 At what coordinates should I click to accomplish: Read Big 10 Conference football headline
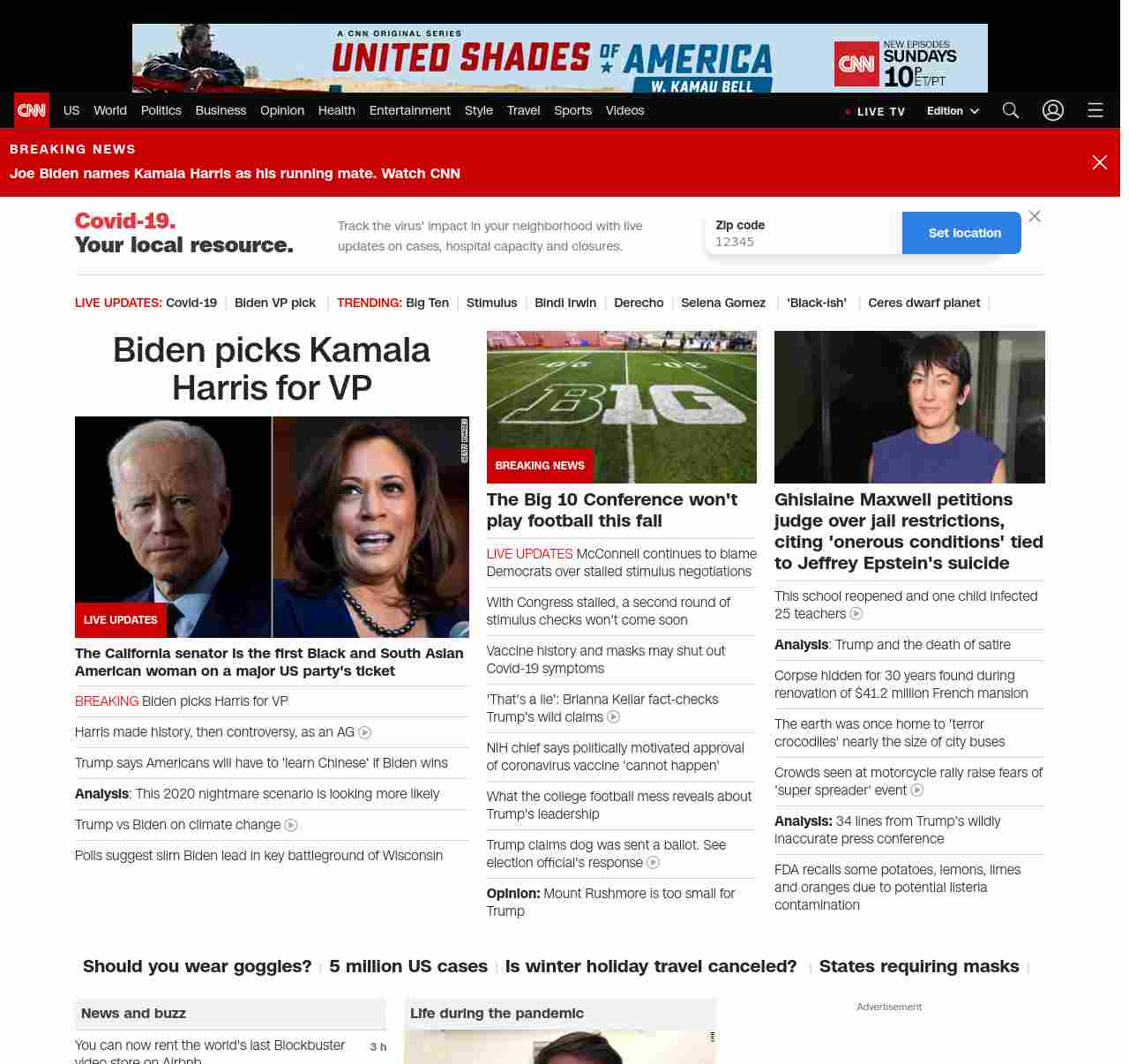click(611, 510)
